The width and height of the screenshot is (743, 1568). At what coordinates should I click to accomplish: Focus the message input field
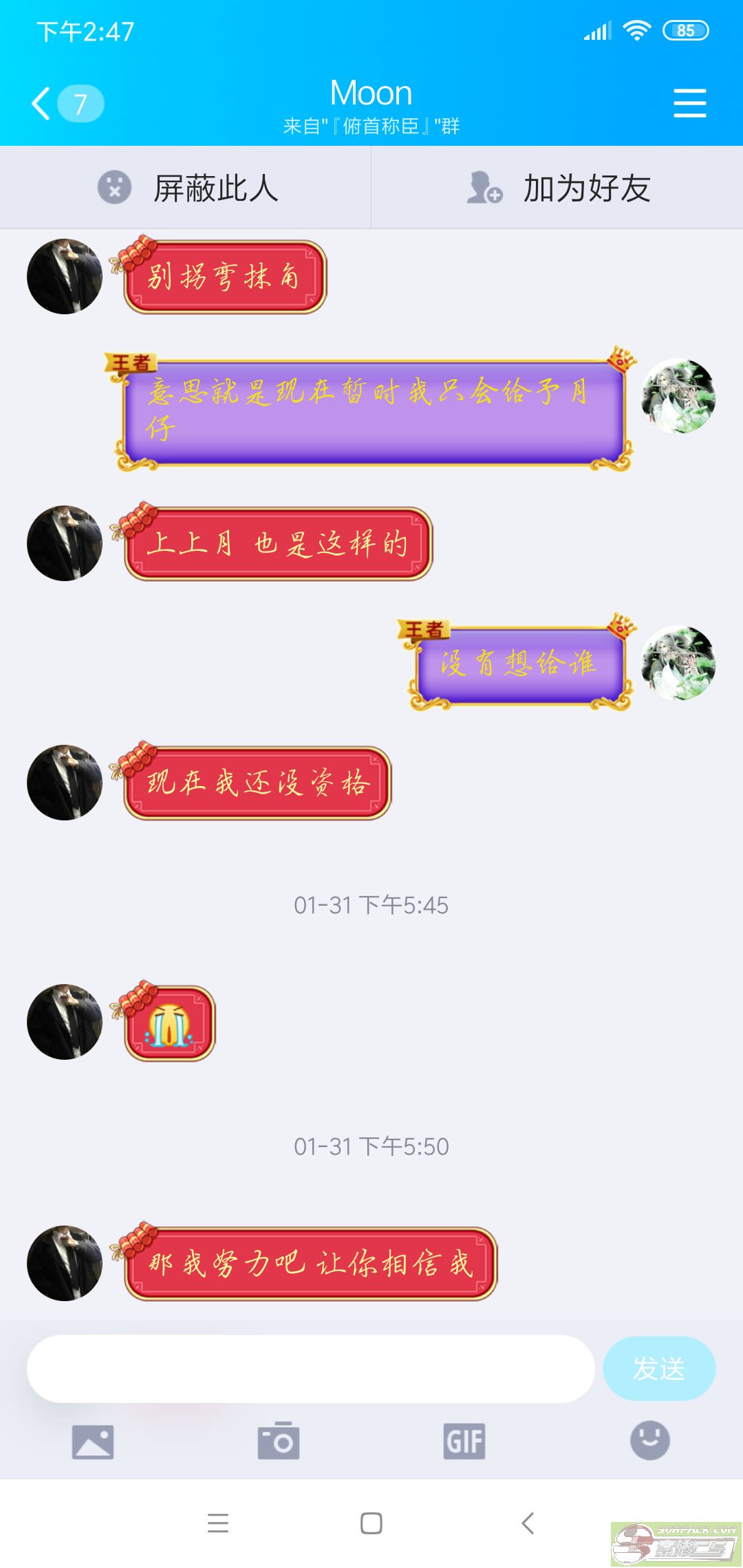tap(310, 1369)
